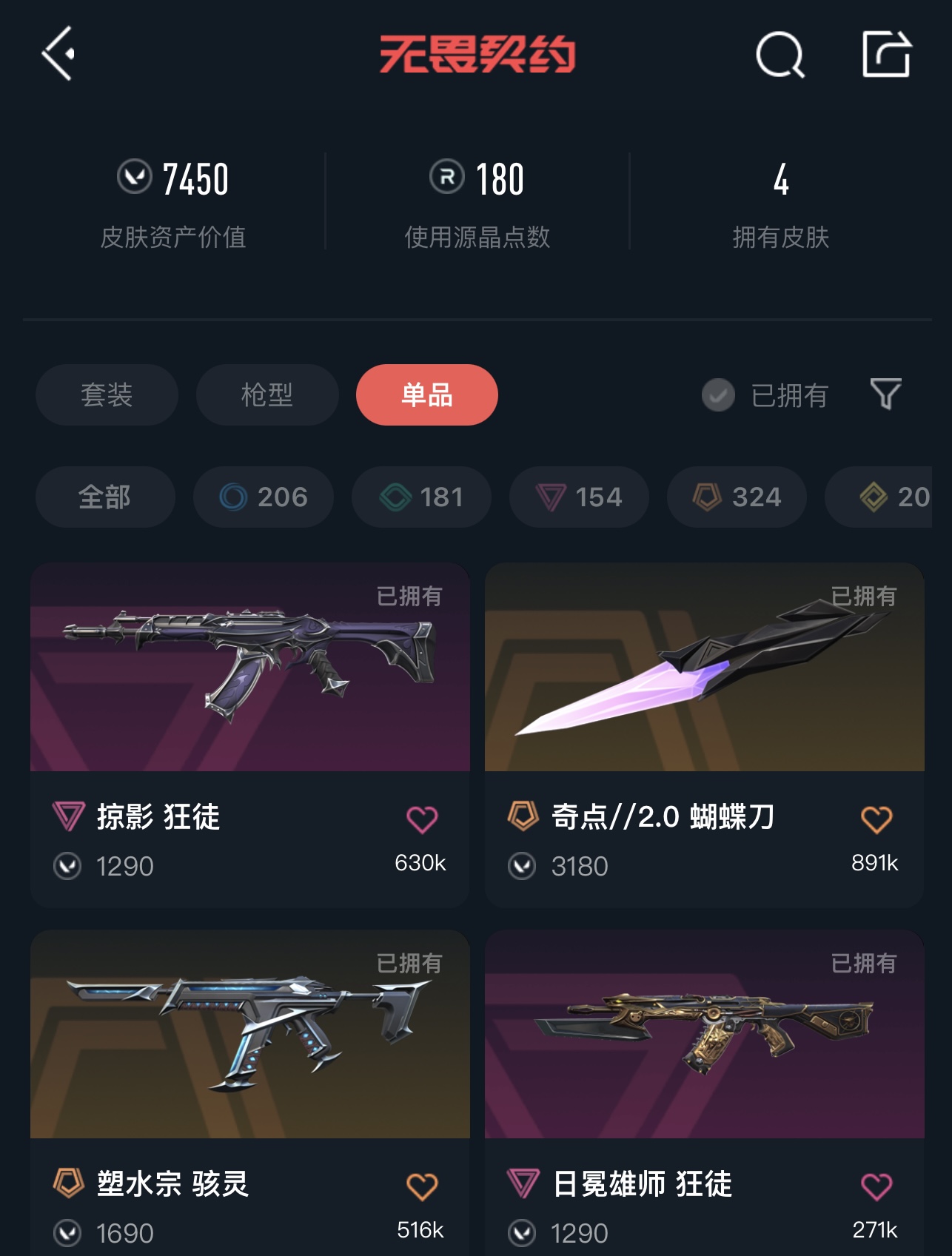Open the 塑水宗 骇灵 skin card
952x1256 pixels.
pos(250,1035)
